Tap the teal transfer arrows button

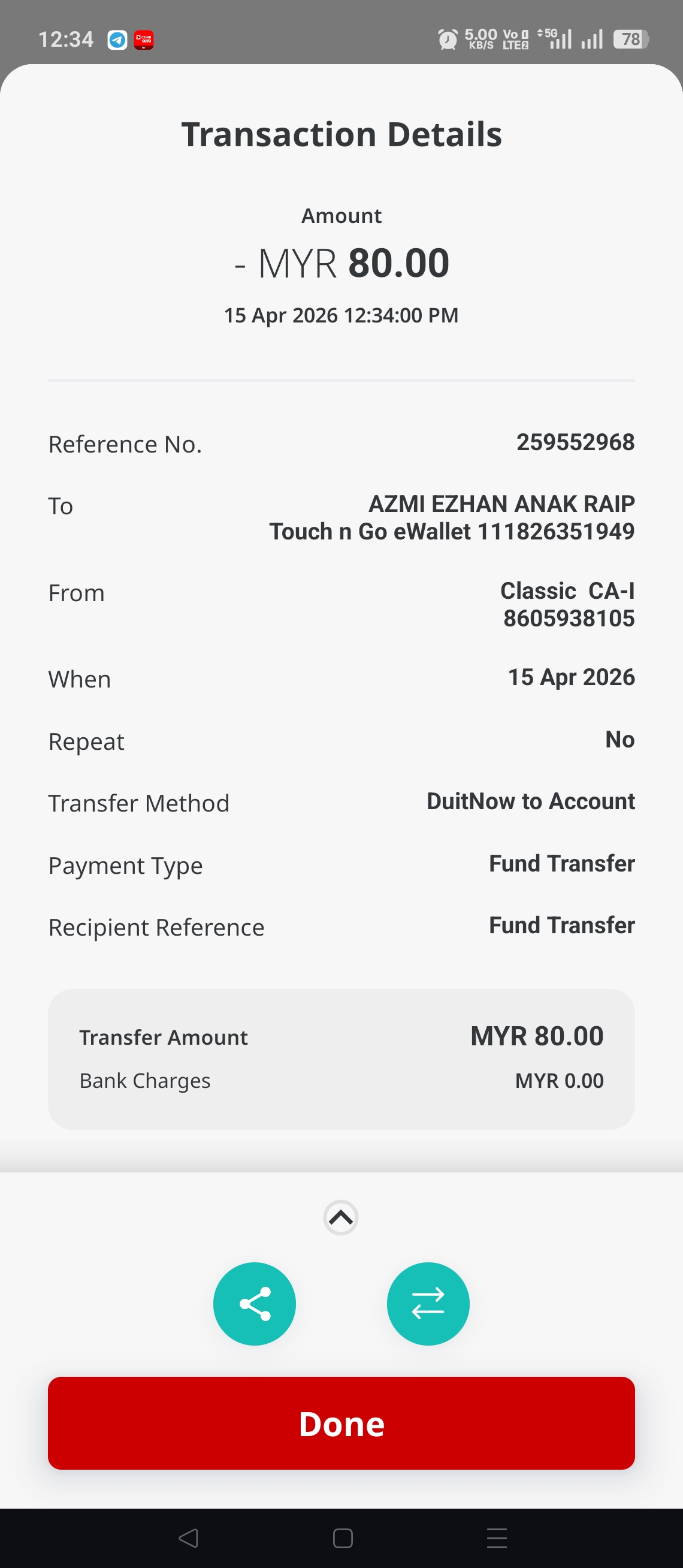pyautogui.click(x=428, y=1303)
